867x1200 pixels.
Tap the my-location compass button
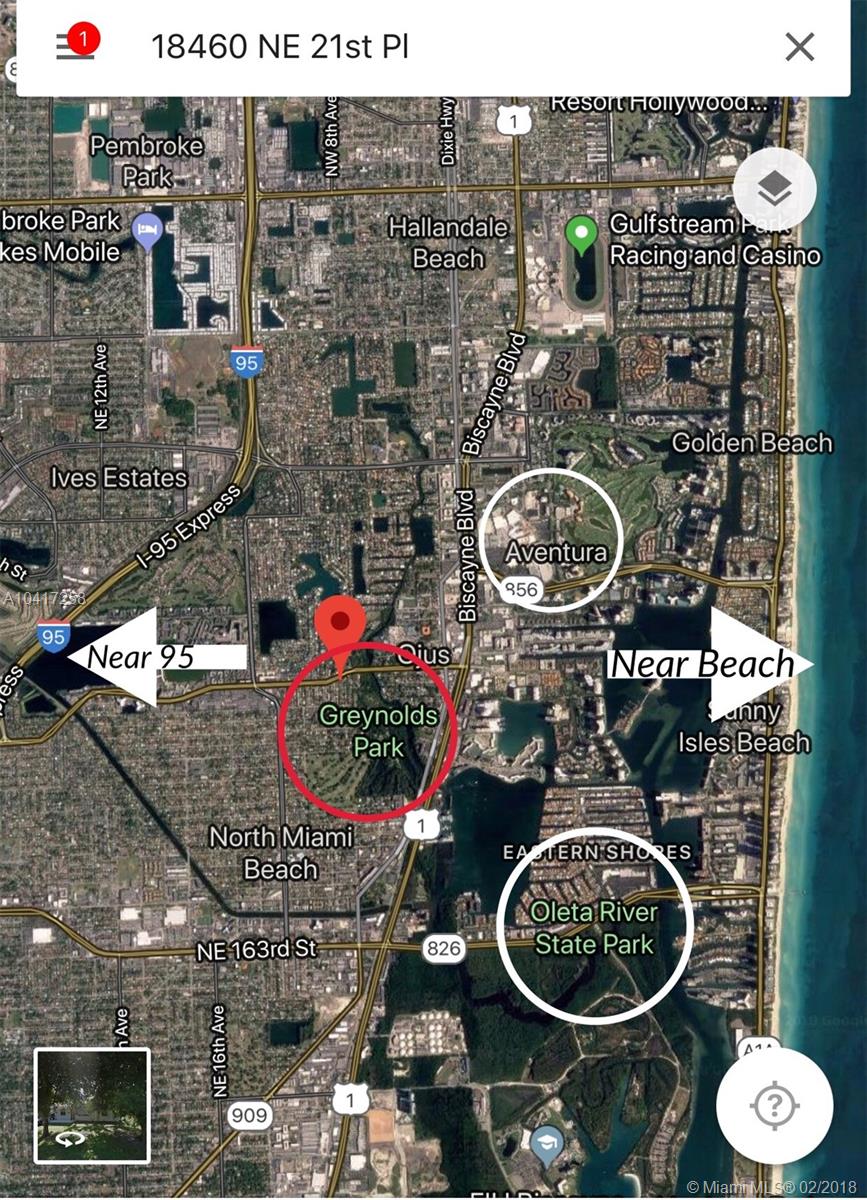(774, 1106)
